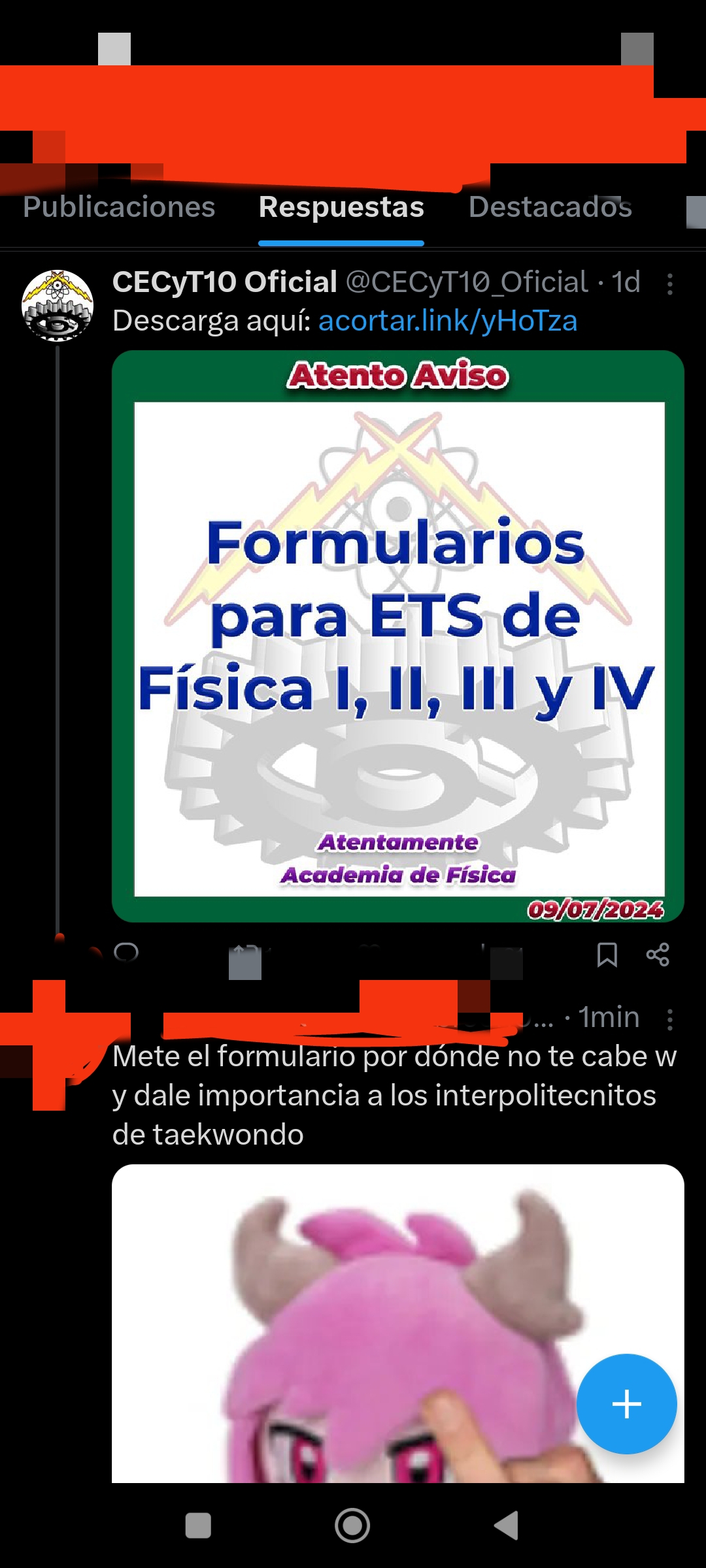
Task: Share the CECyT10 Oficial post
Action: [x=658, y=955]
